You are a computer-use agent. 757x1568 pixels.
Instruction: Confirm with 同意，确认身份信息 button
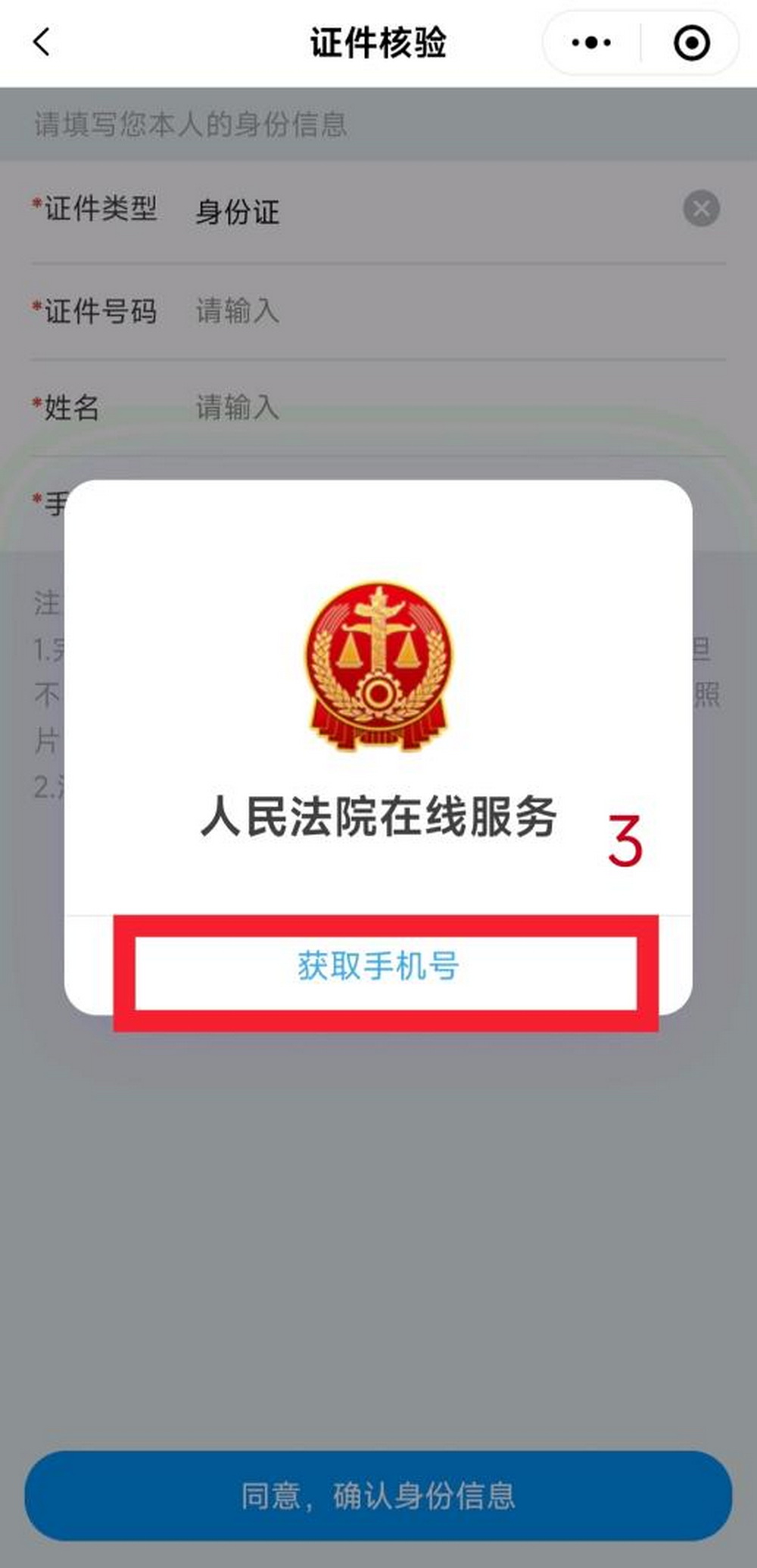pos(378,1496)
